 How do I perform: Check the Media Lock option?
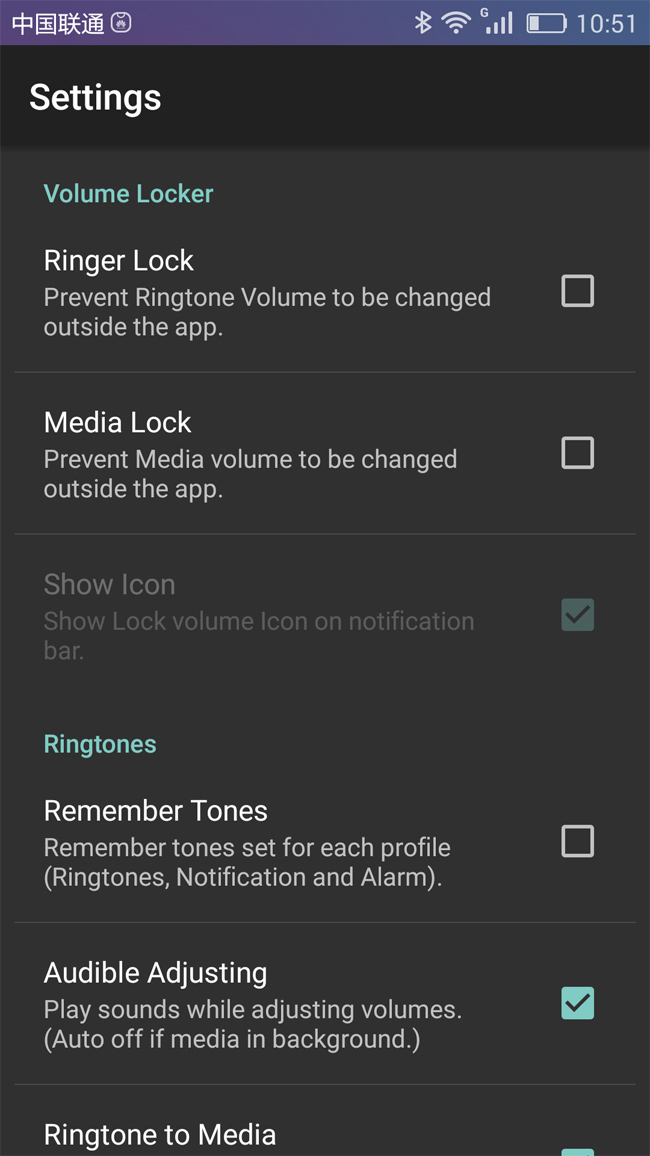click(x=577, y=453)
